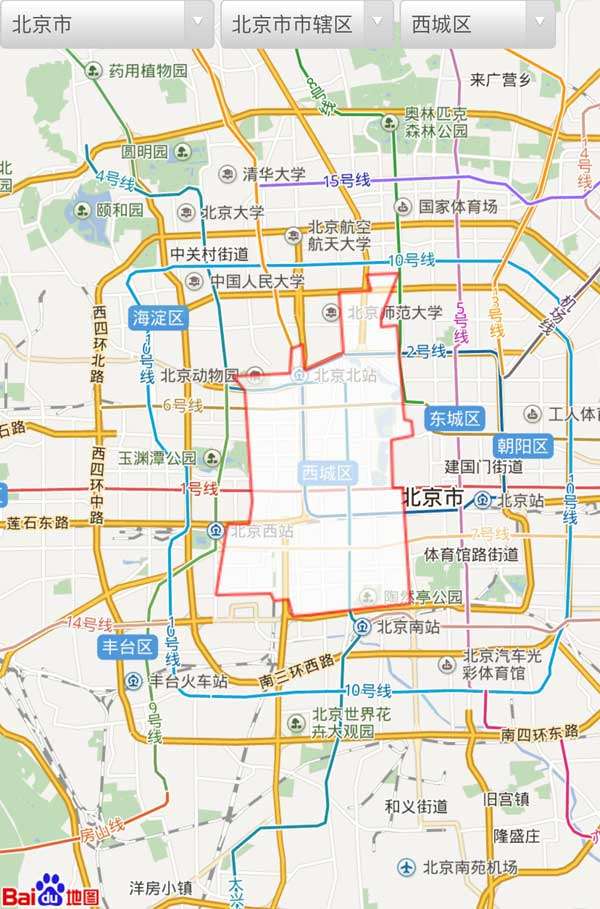
Task: Open the 北京市 city dropdown
Action: coord(106,24)
